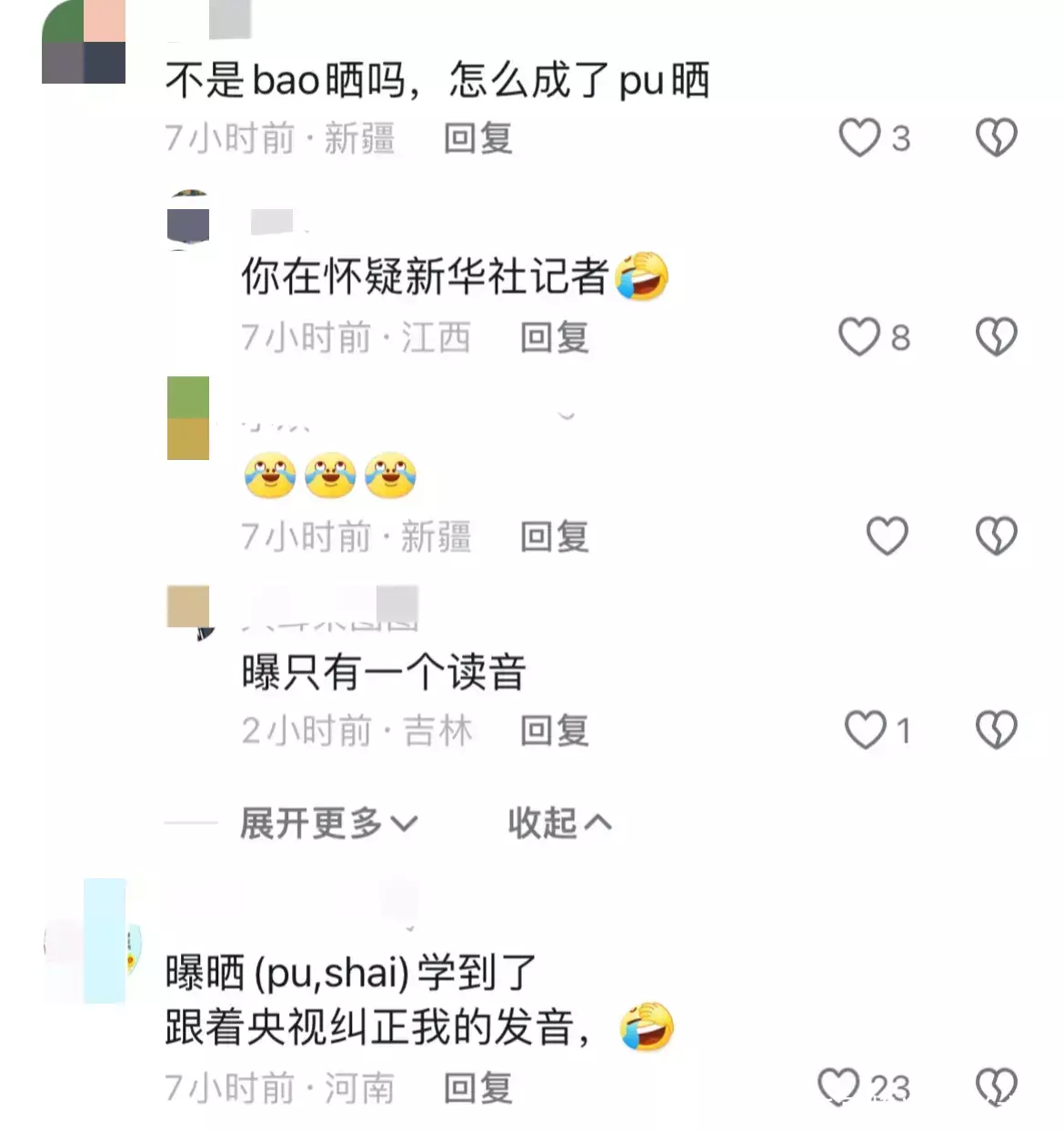Like the 新华社记者 reply from 江西

tap(859, 337)
